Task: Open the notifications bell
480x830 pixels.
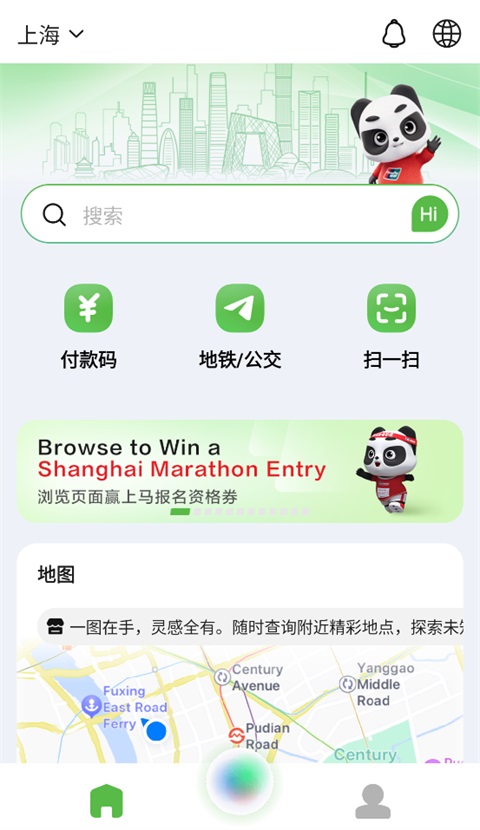Action: (x=394, y=34)
